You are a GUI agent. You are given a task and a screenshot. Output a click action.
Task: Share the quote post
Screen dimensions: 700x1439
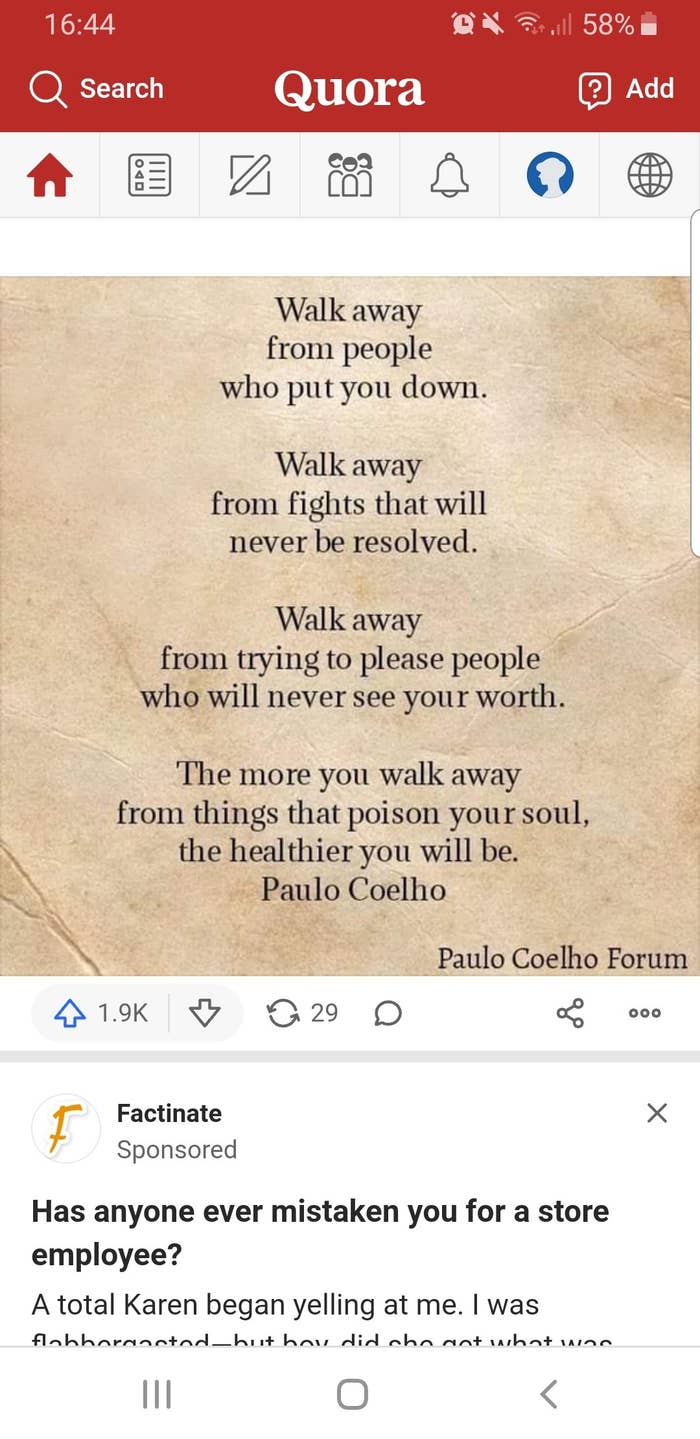coord(570,1014)
